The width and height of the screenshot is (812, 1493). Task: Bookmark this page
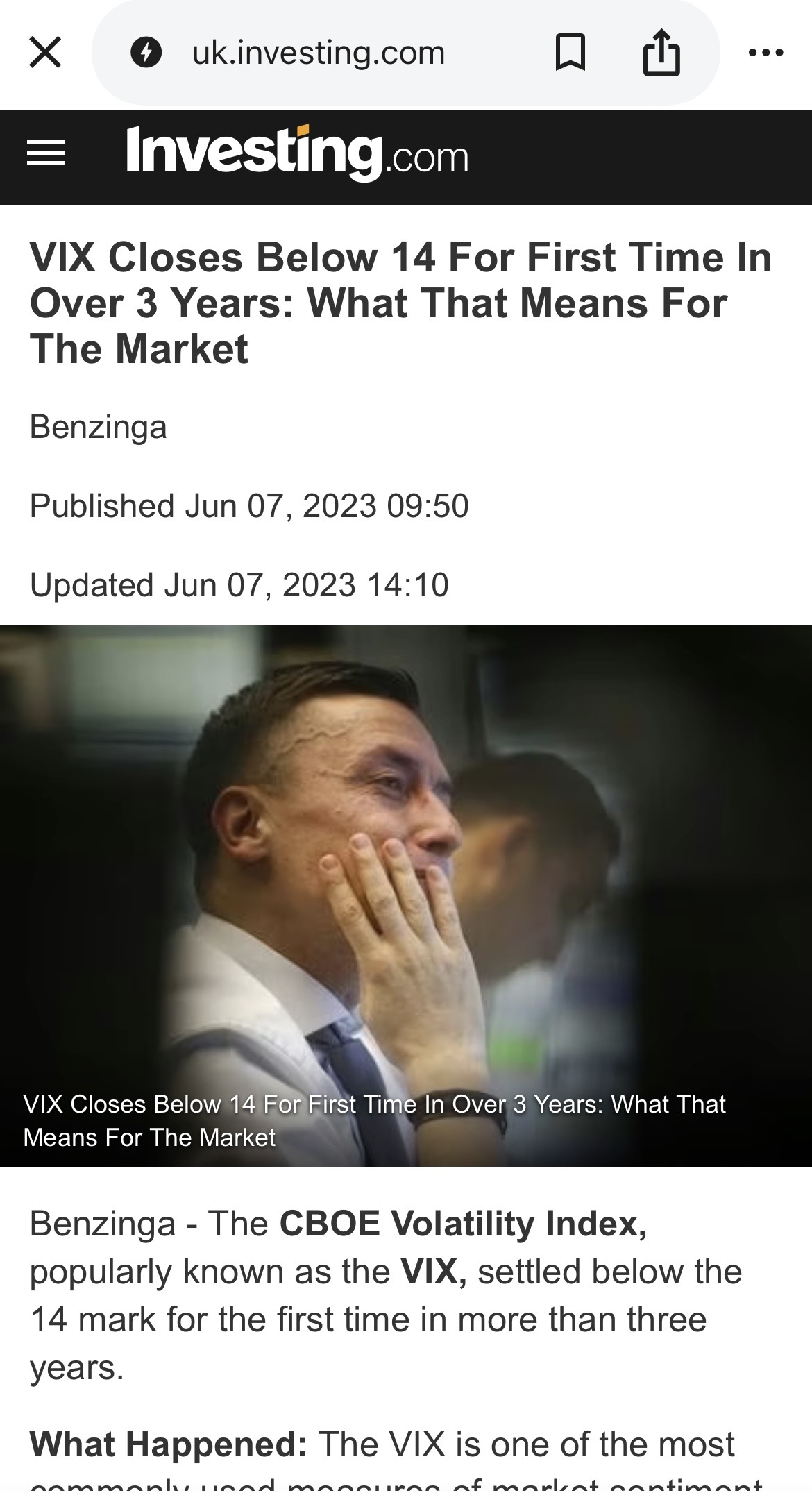[570, 53]
